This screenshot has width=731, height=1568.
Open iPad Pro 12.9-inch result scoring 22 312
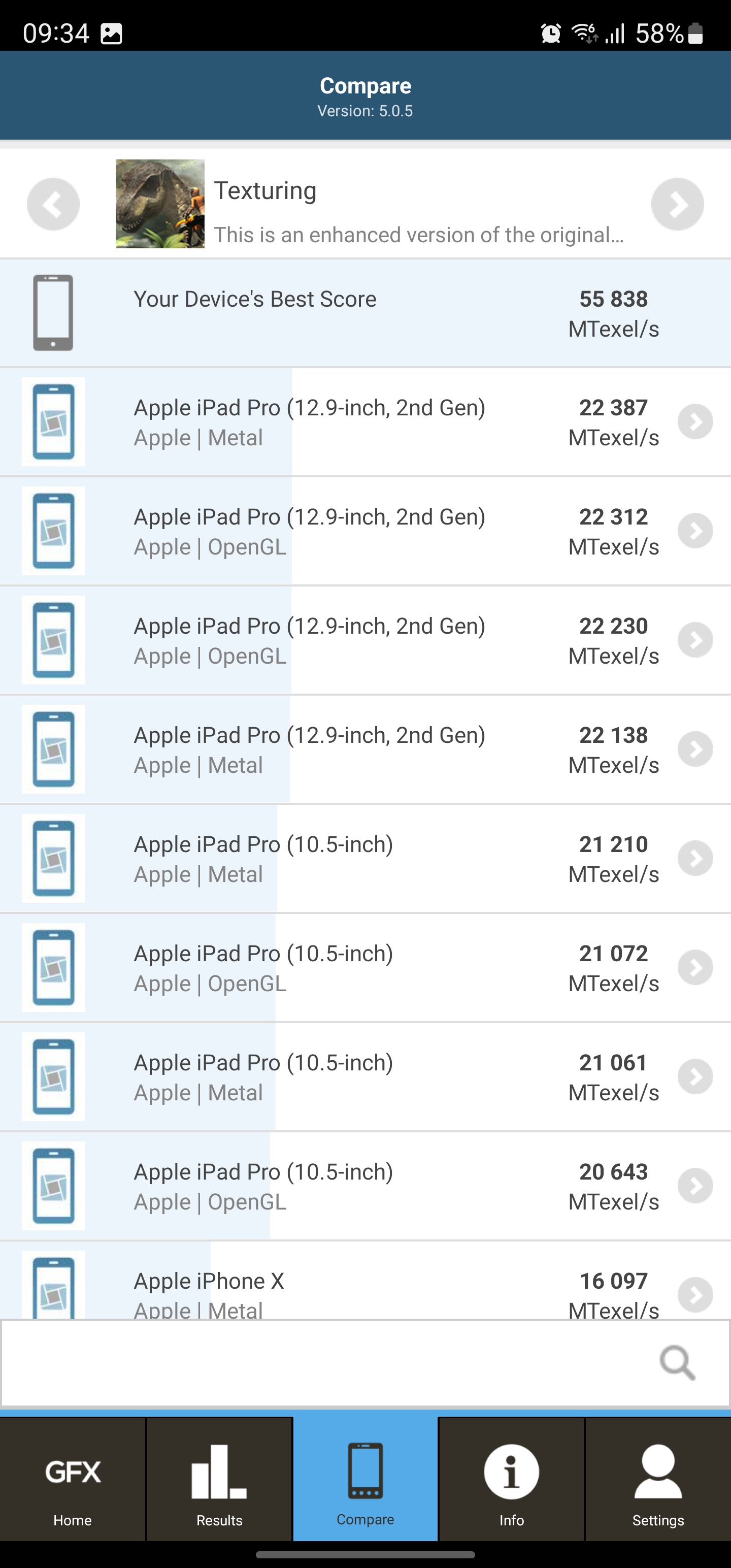[x=365, y=531]
